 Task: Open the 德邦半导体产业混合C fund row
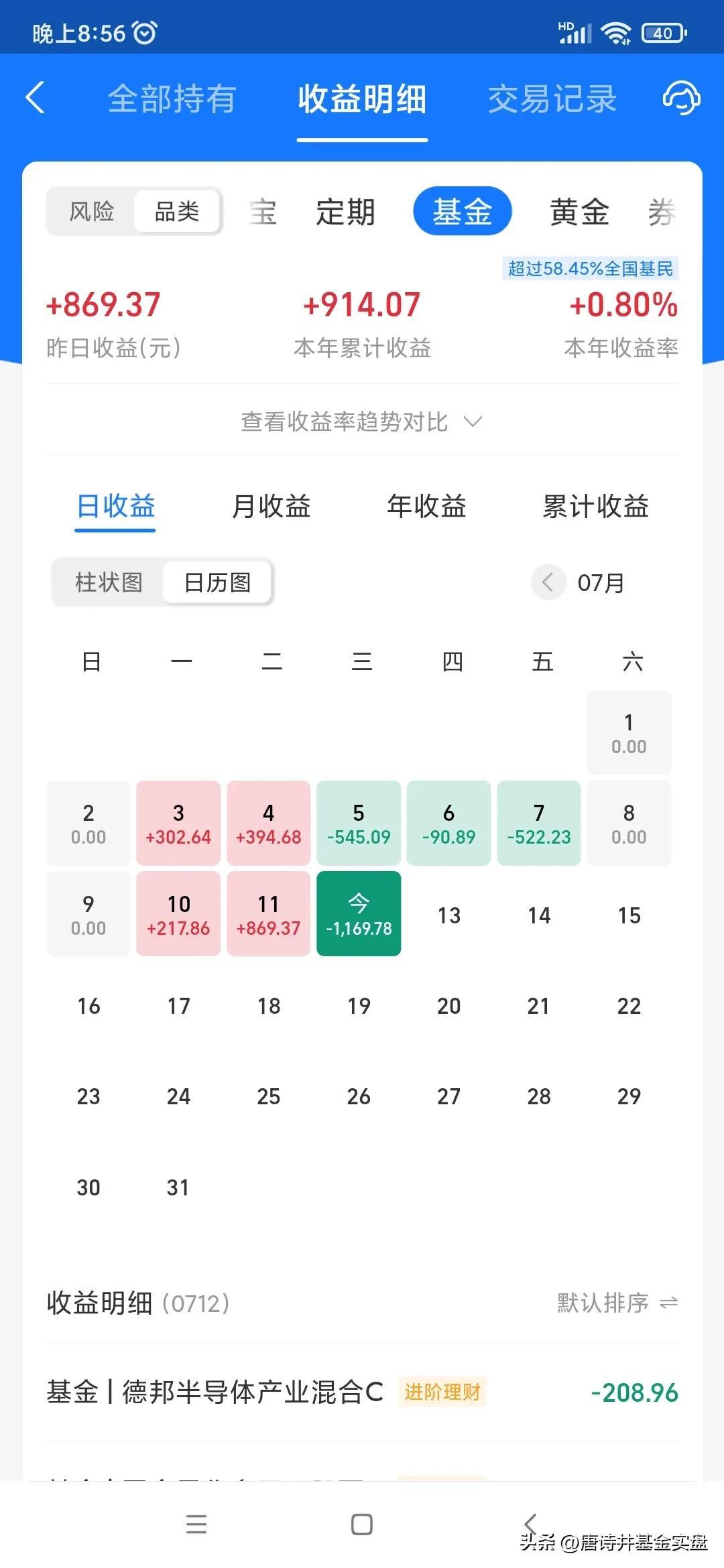(x=362, y=1392)
